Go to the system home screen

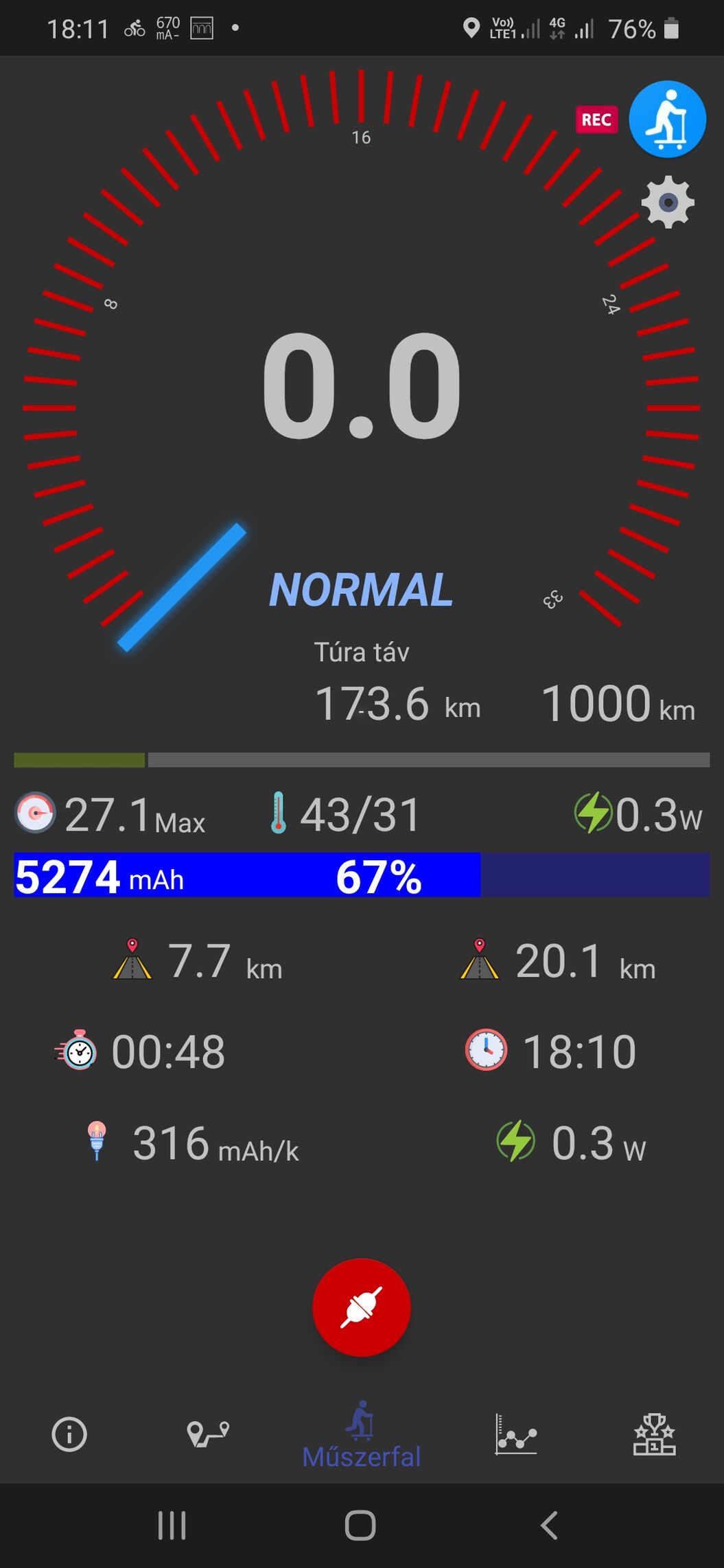(x=361, y=1525)
